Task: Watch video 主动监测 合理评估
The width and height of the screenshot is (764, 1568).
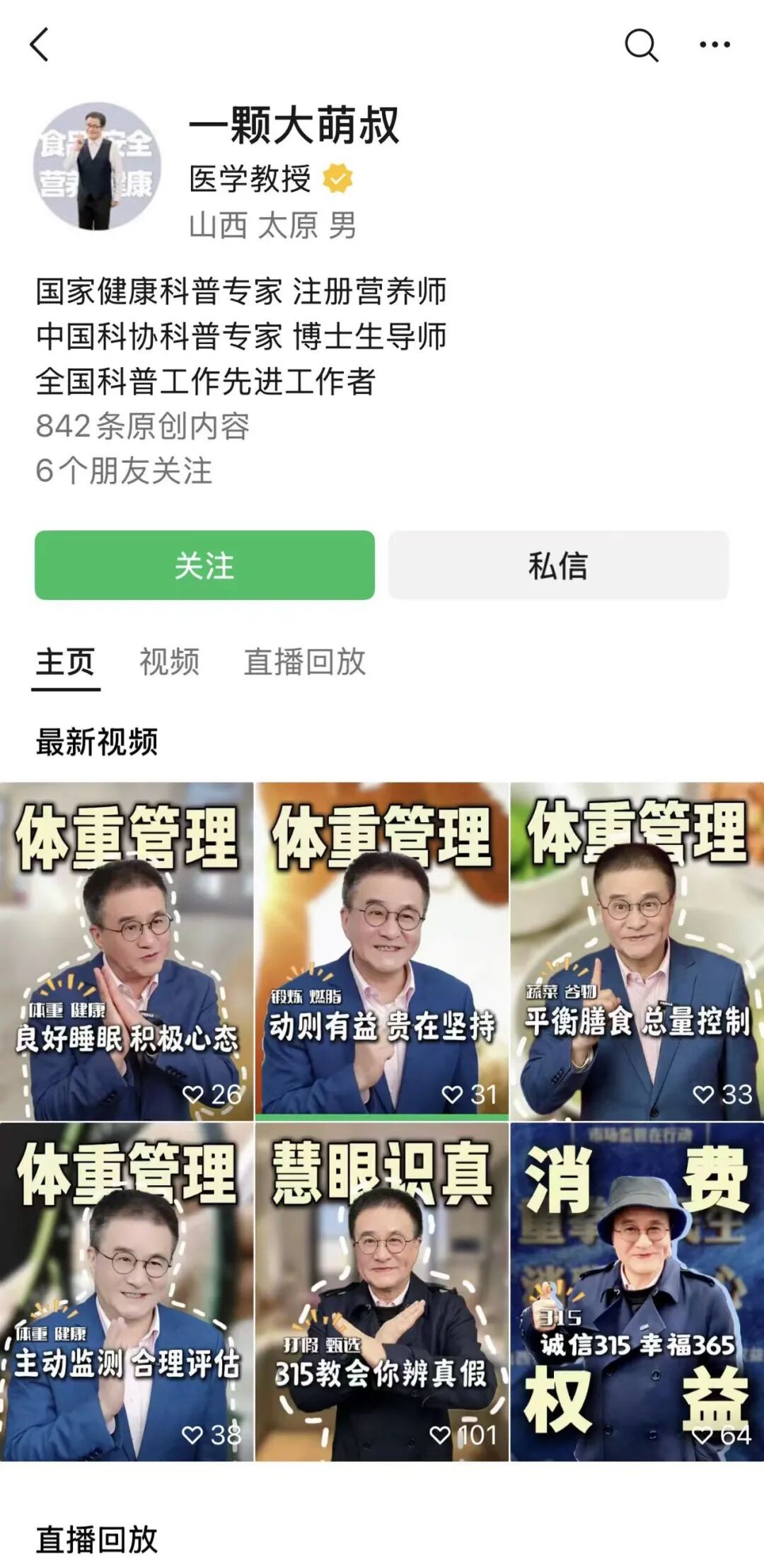Action: tap(127, 1291)
